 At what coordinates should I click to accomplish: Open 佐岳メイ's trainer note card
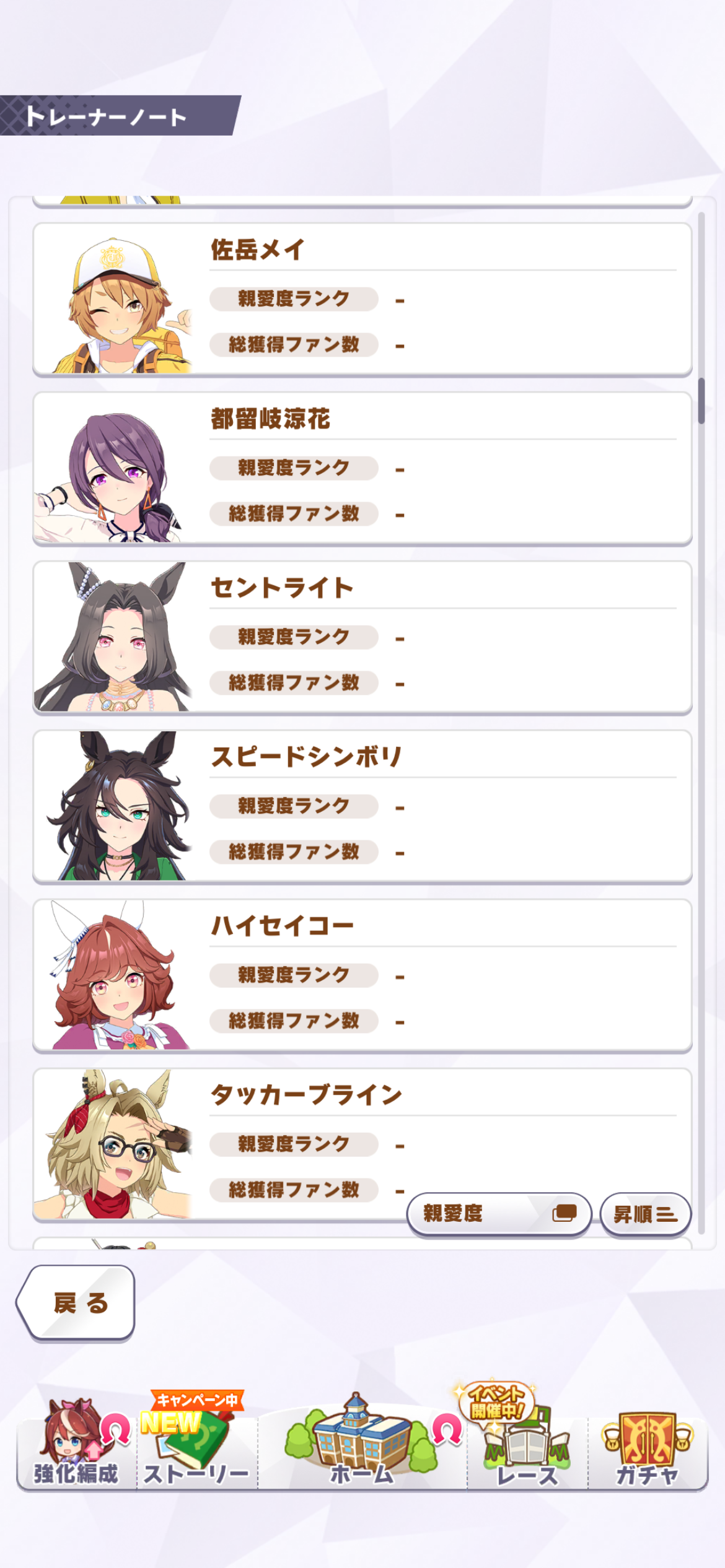point(362,299)
